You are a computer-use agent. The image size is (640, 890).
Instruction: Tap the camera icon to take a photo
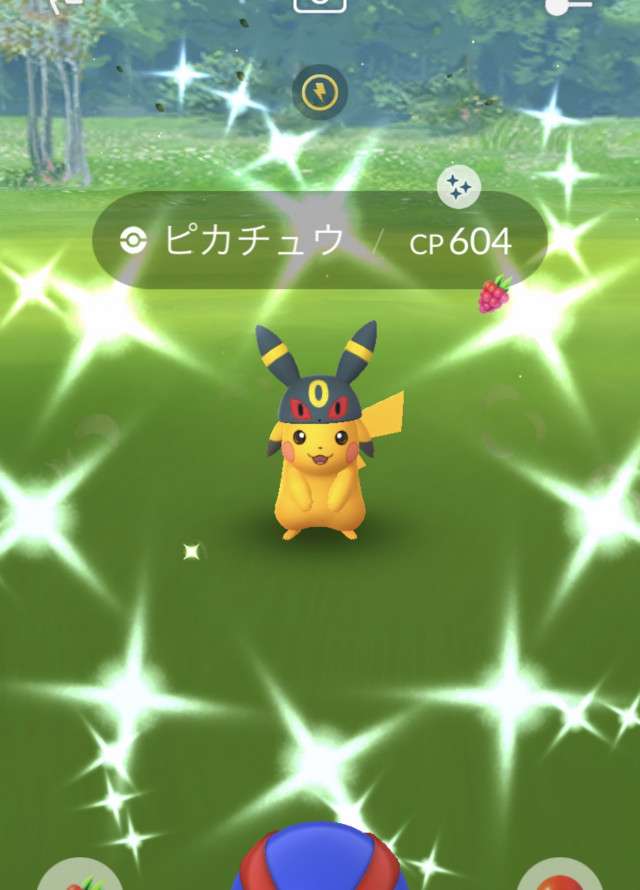(x=320, y=4)
